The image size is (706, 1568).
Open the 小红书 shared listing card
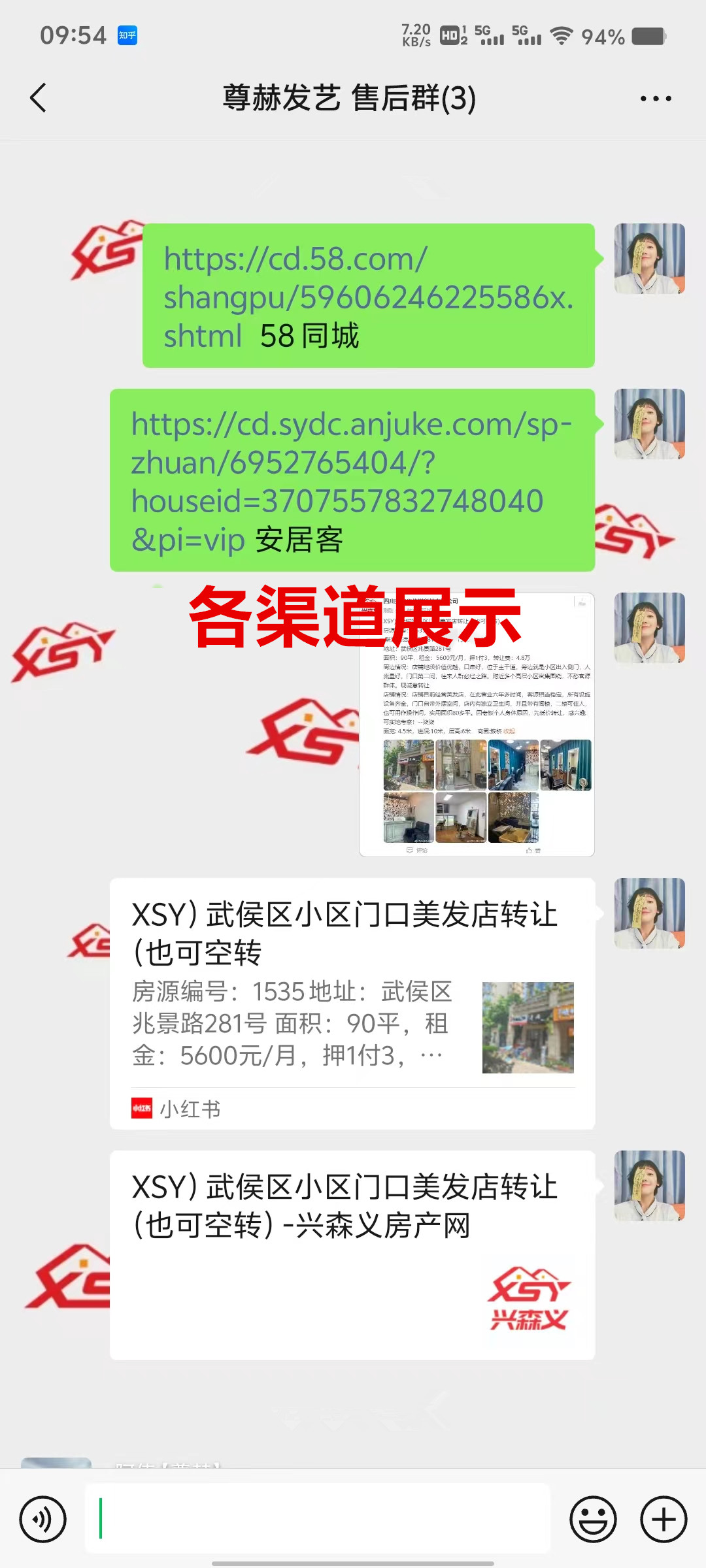[x=352, y=1003]
